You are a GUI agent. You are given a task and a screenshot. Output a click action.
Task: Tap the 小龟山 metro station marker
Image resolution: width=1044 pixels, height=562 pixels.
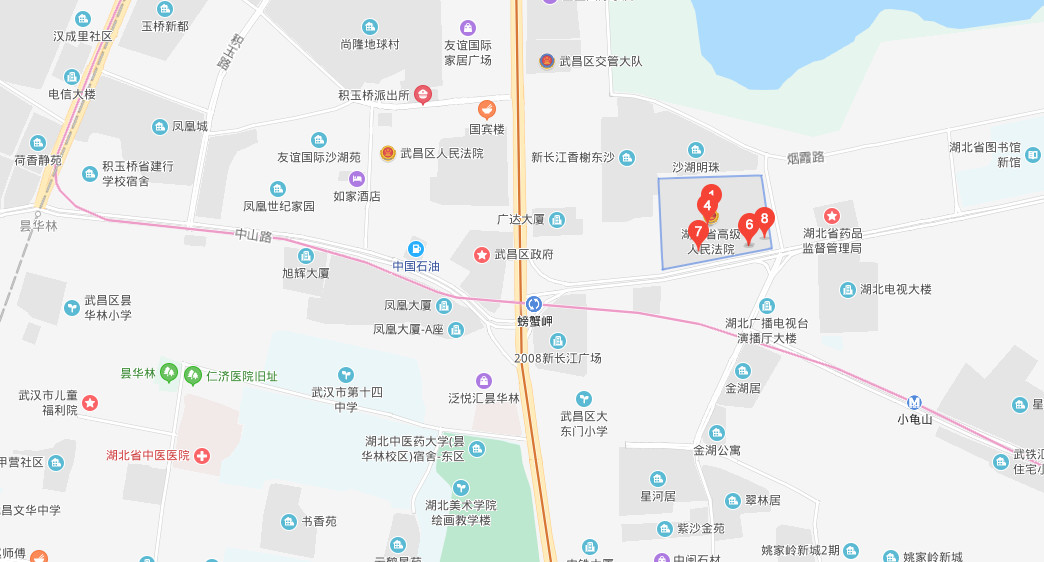(913, 402)
